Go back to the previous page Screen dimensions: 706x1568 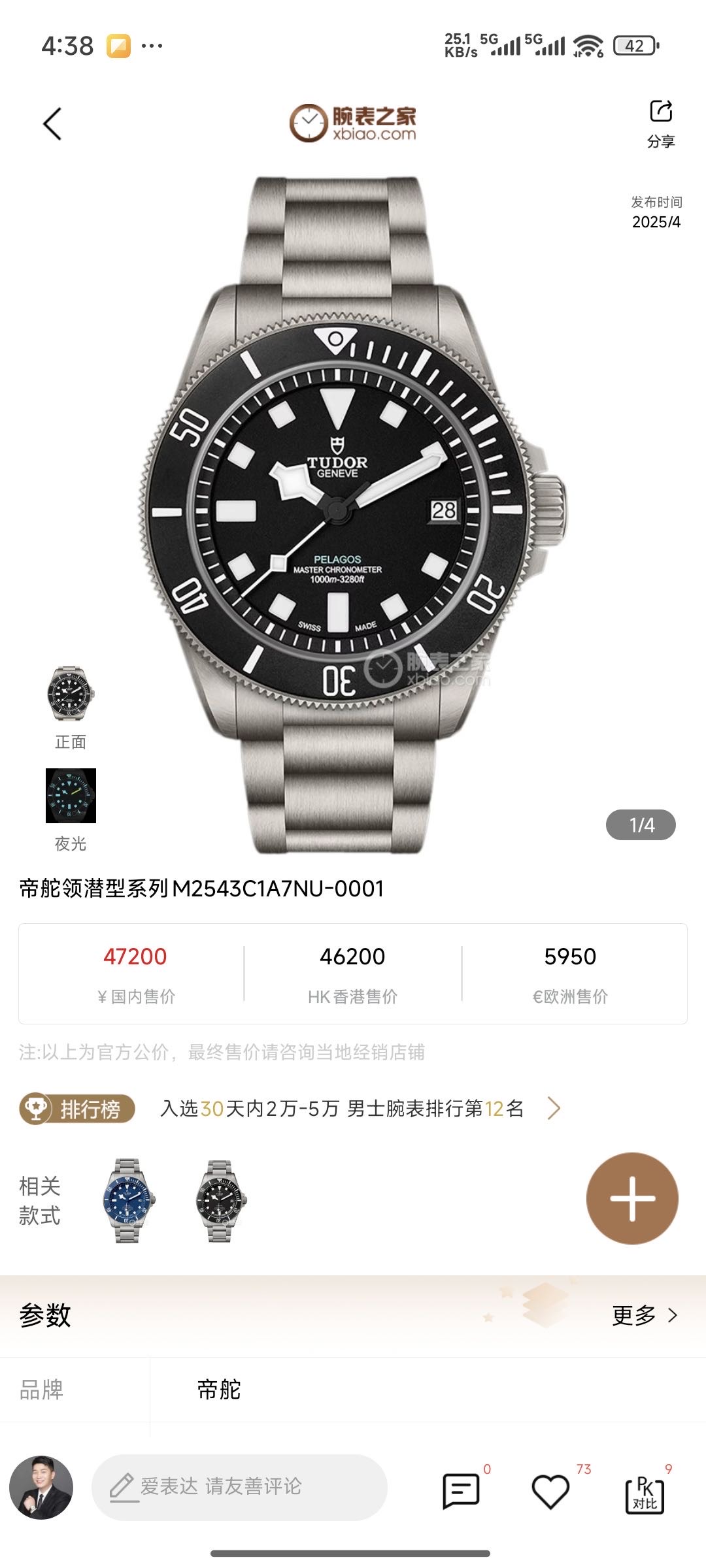pyautogui.click(x=52, y=124)
